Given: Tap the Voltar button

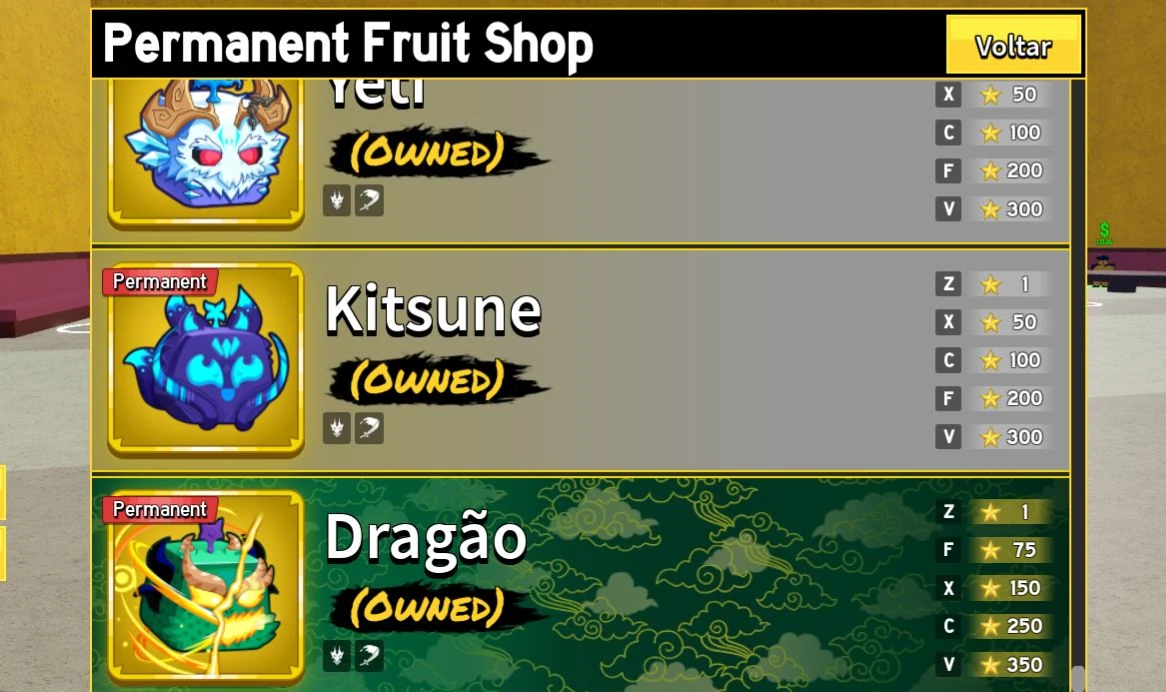Looking at the screenshot, I should [1013, 46].
